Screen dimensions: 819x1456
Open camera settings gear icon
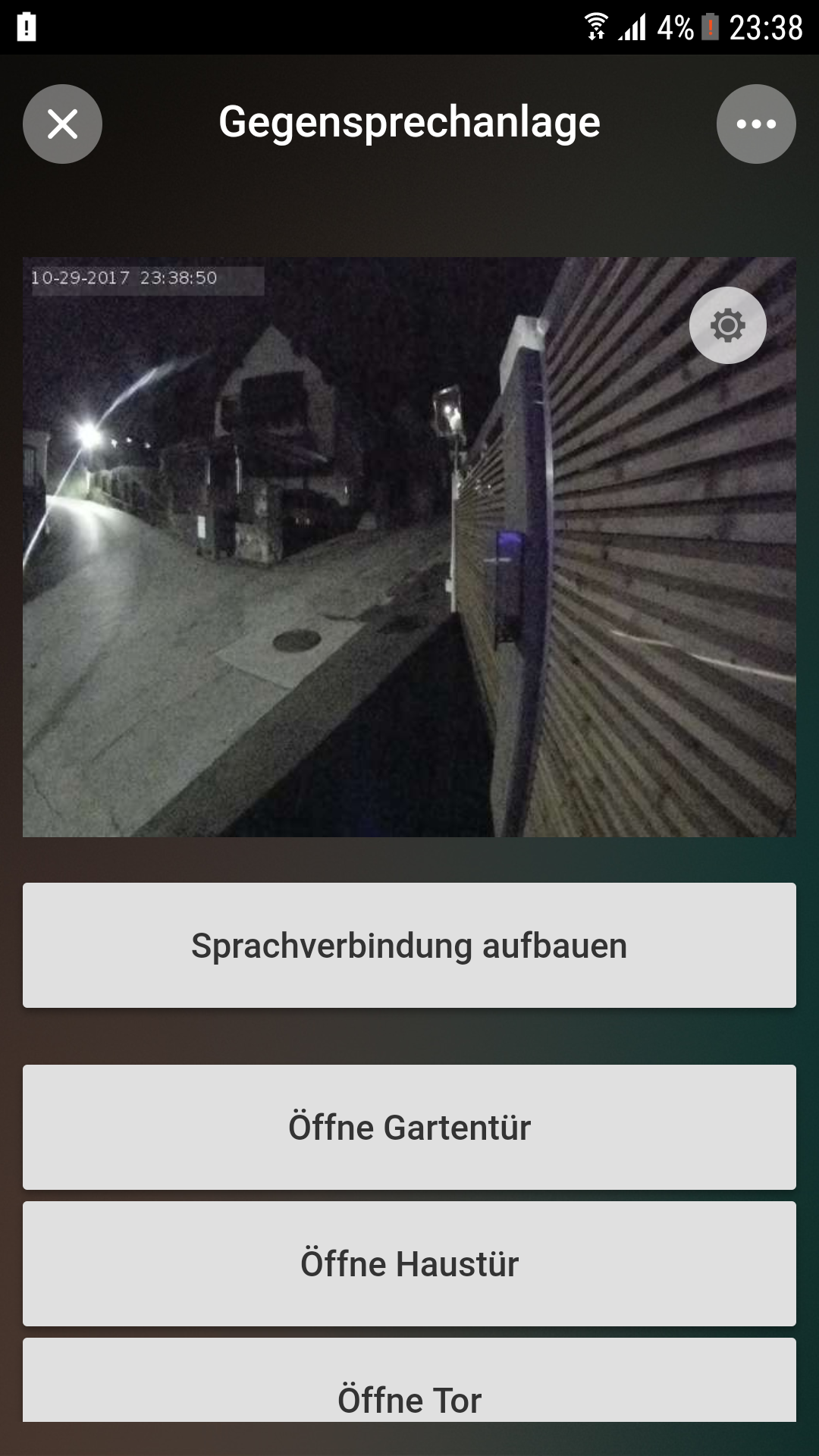click(727, 325)
